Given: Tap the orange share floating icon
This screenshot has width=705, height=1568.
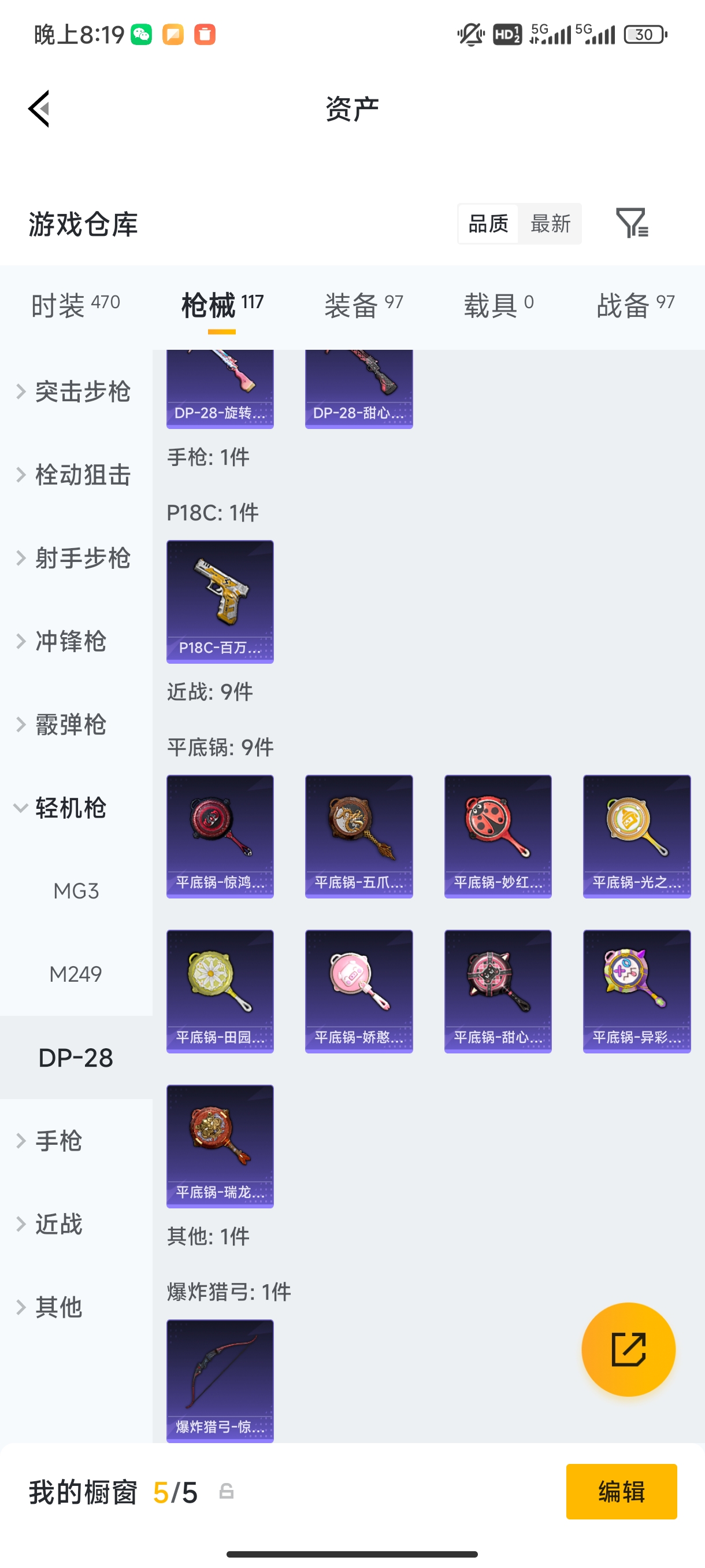Looking at the screenshot, I should coord(628,1349).
